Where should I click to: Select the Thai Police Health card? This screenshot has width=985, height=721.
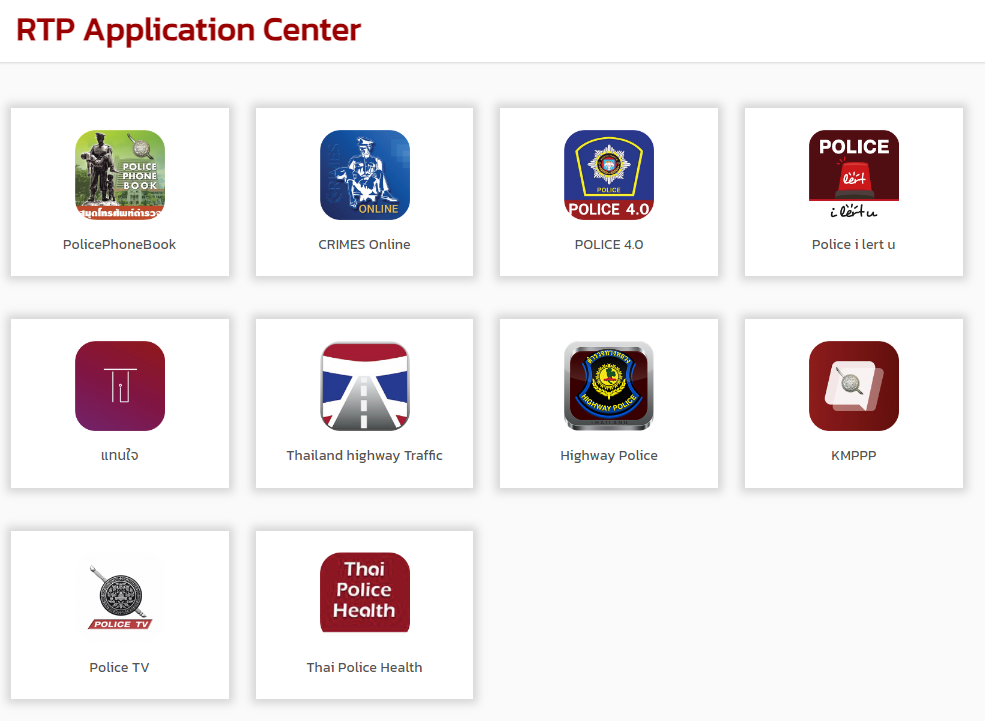pyautogui.click(x=364, y=614)
